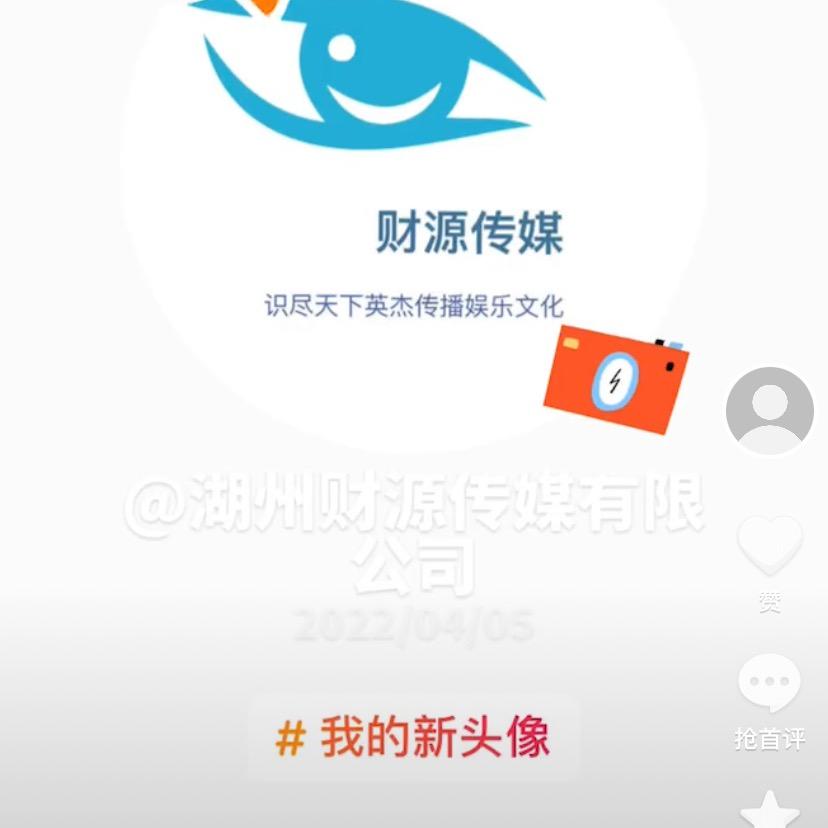Viewport: 828px width, 828px height.
Task: Open the video author's profile avatar
Action: click(x=769, y=411)
